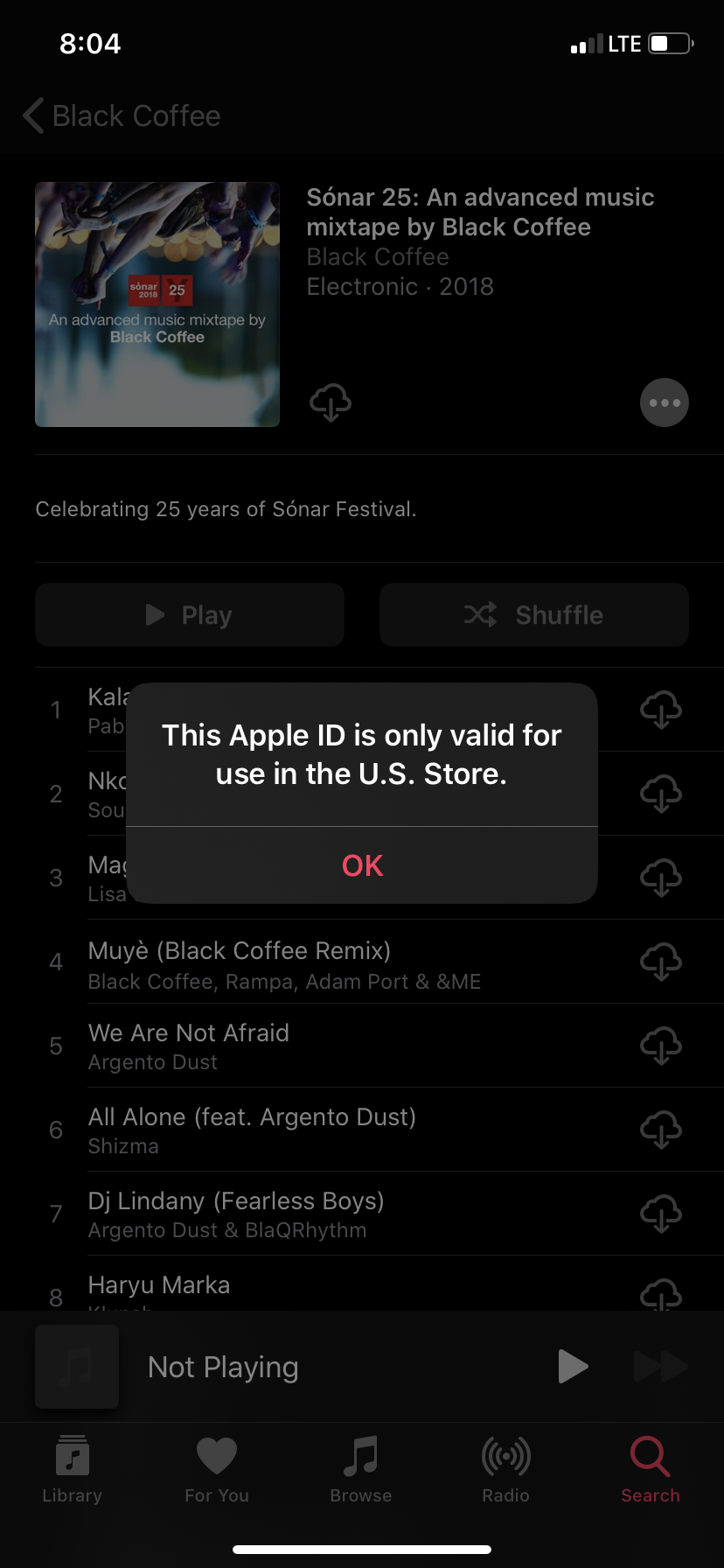Switch to the Radio tab

tap(505, 1470)
